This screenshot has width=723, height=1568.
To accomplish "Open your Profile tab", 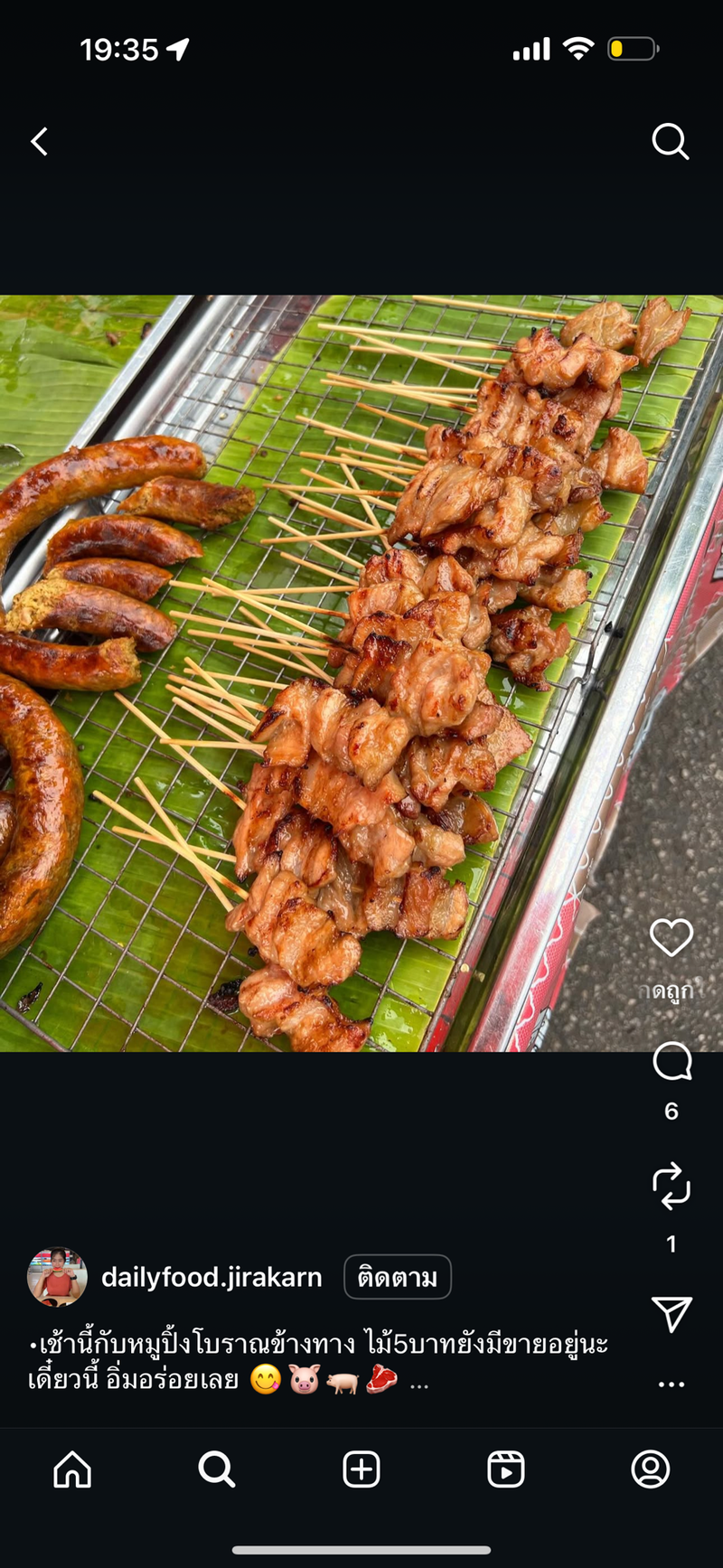I will [651, 1469].
